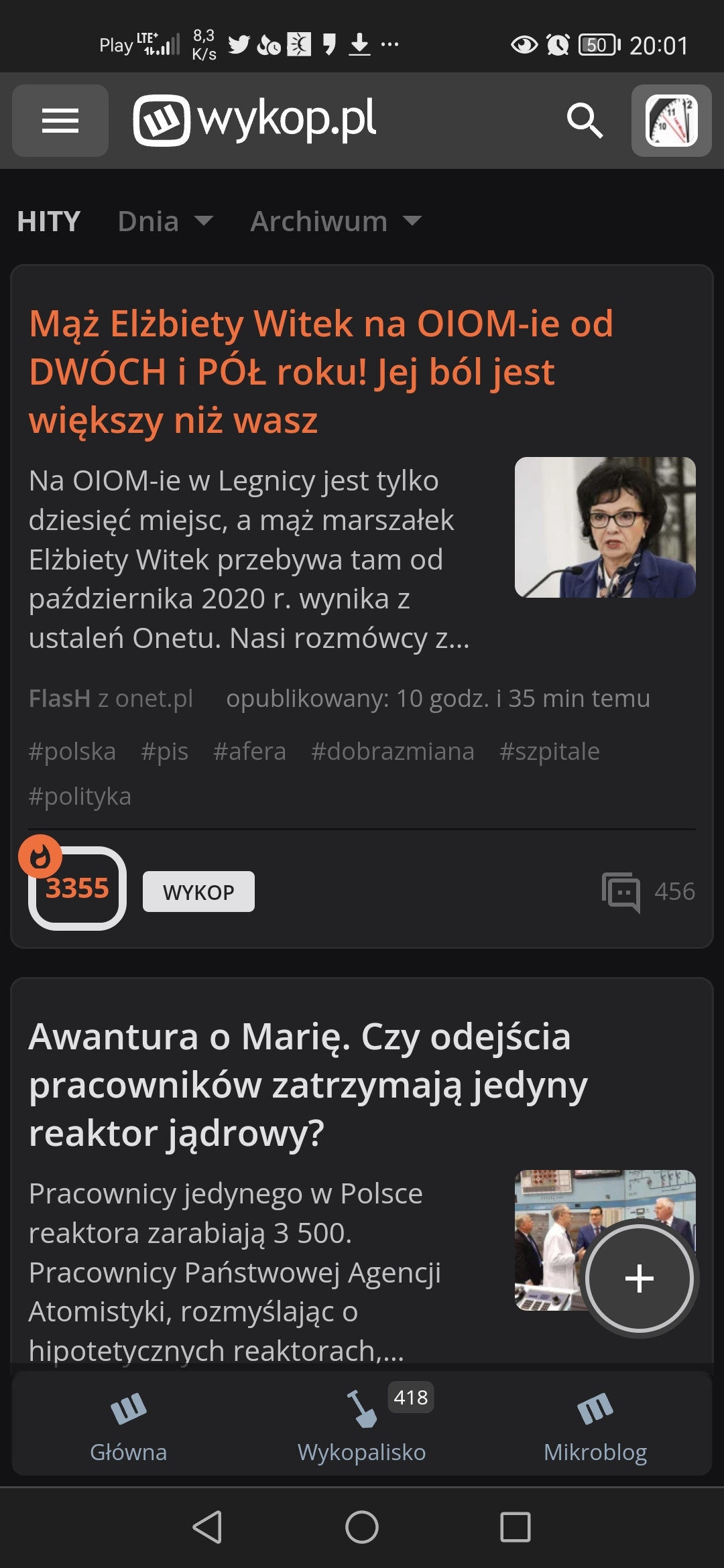Viewport: 724px width, 1568px height.
Task: Open author FlasH's profile
Action: coord(59,698)
